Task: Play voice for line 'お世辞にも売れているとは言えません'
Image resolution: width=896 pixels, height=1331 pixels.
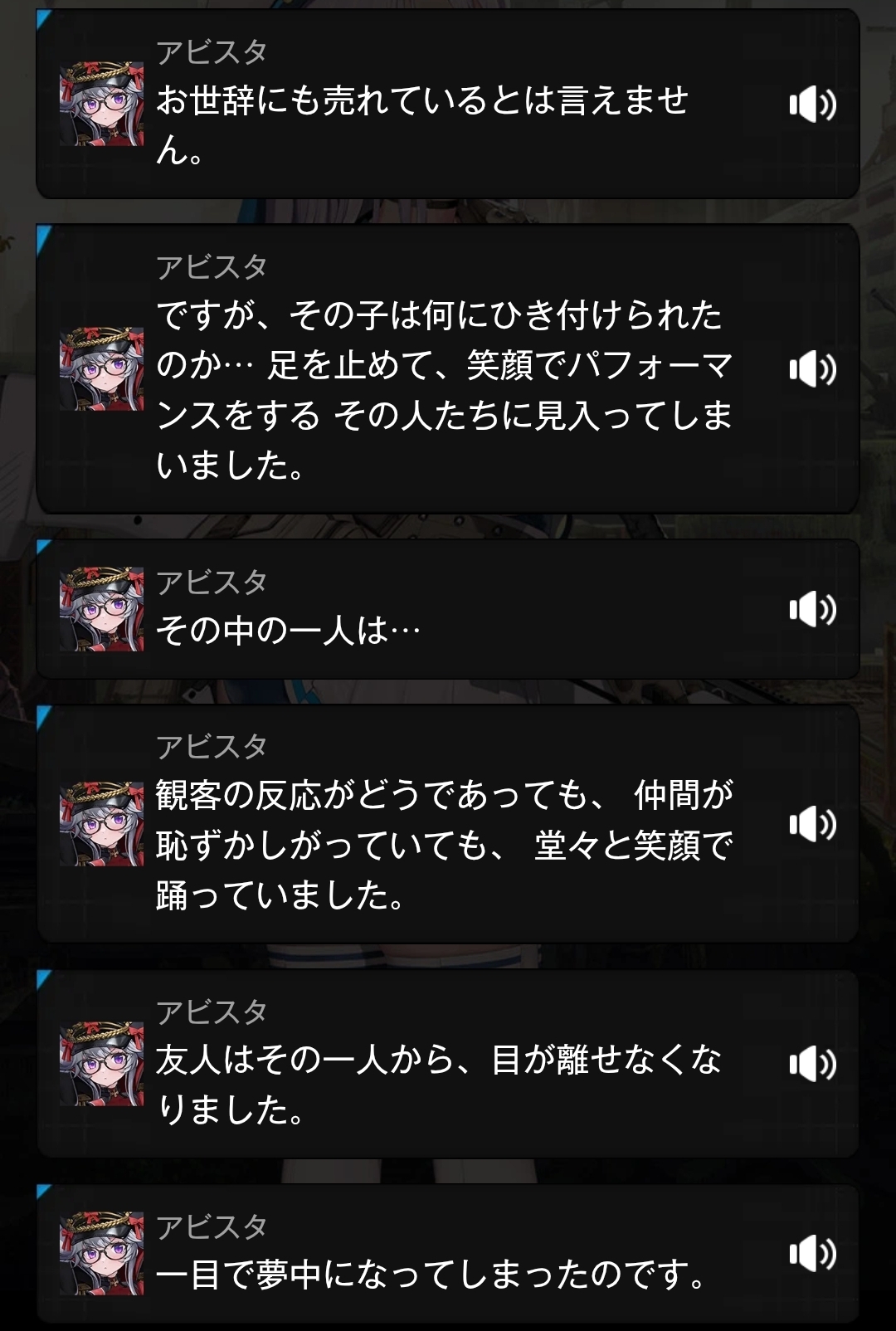Action: click(812, 105)
